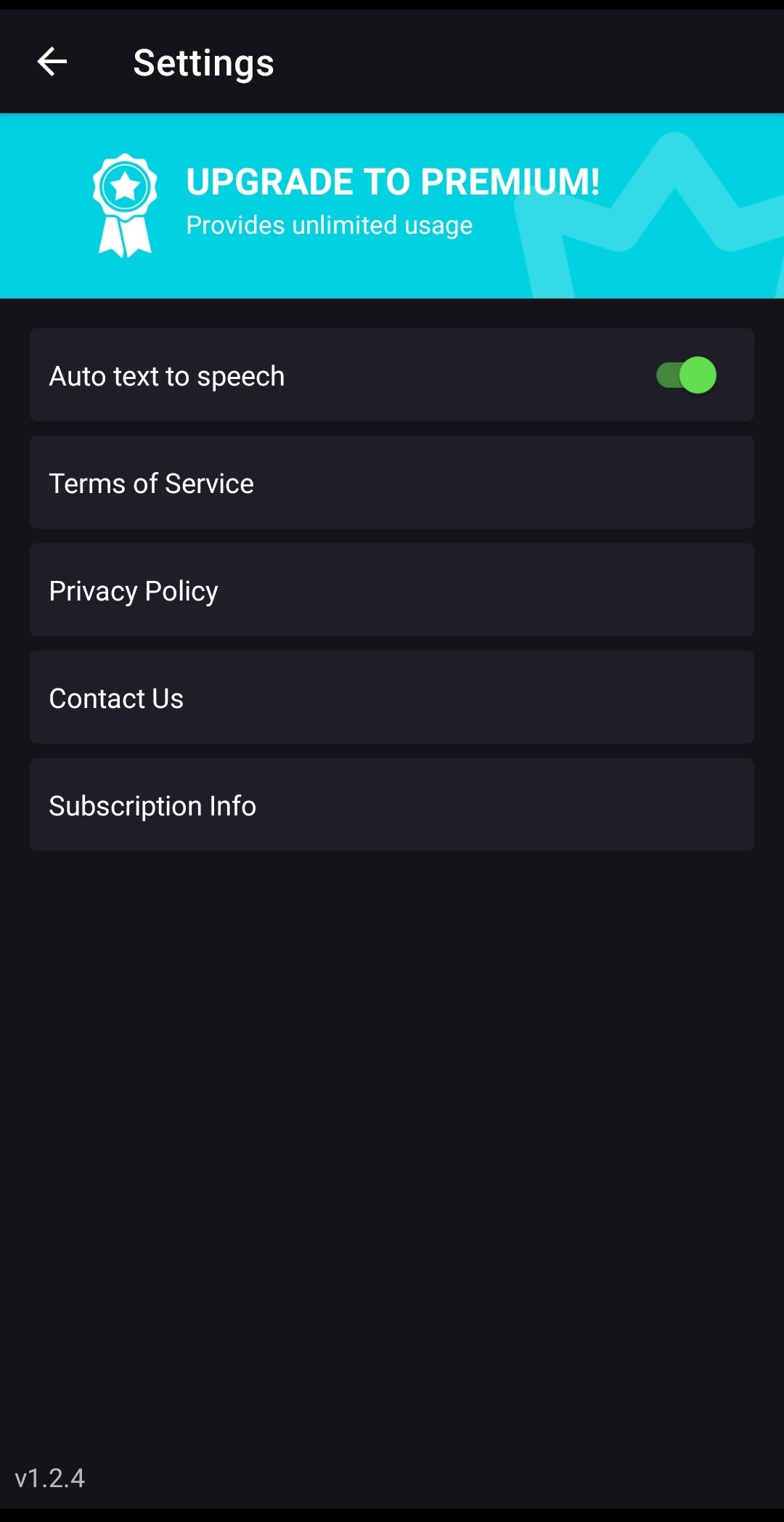Open the Upgrade to Premium banner
The image size is (784, 1522).
point(392,205)
